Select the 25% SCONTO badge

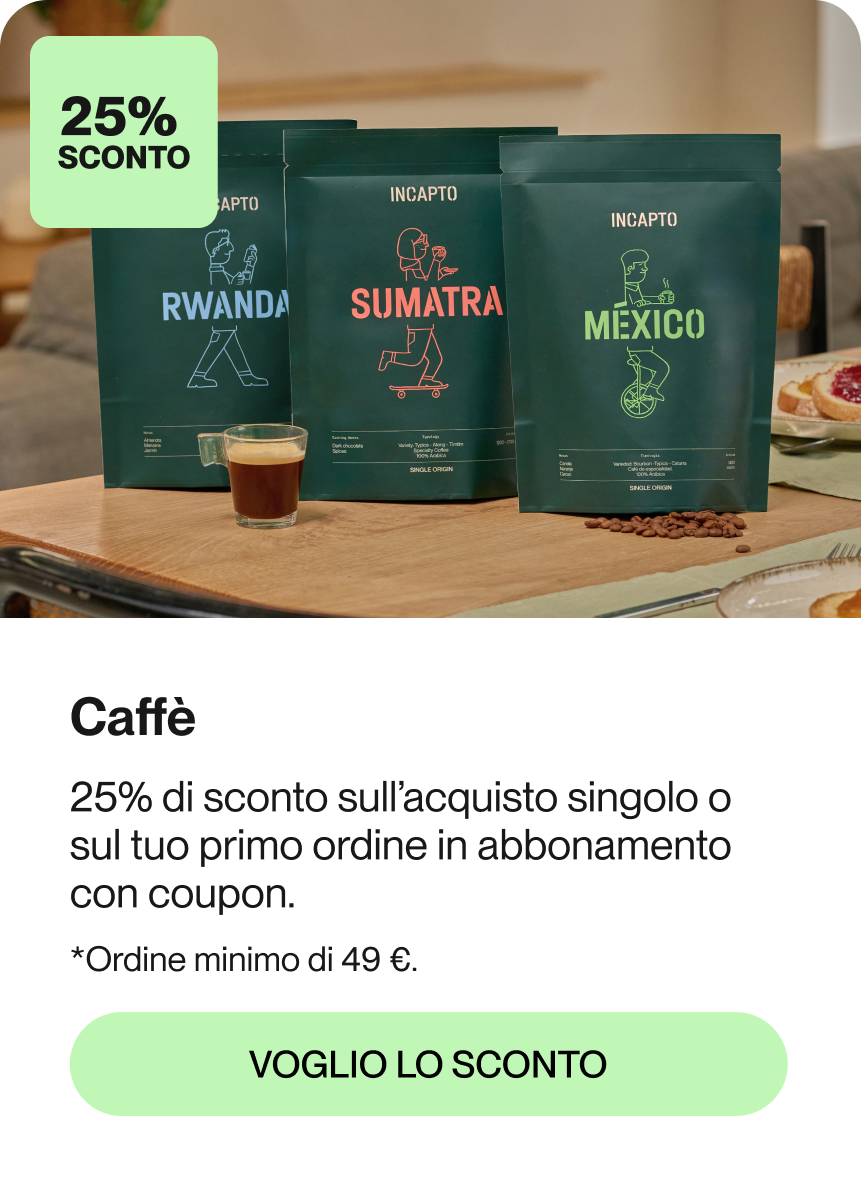(124, 130)
